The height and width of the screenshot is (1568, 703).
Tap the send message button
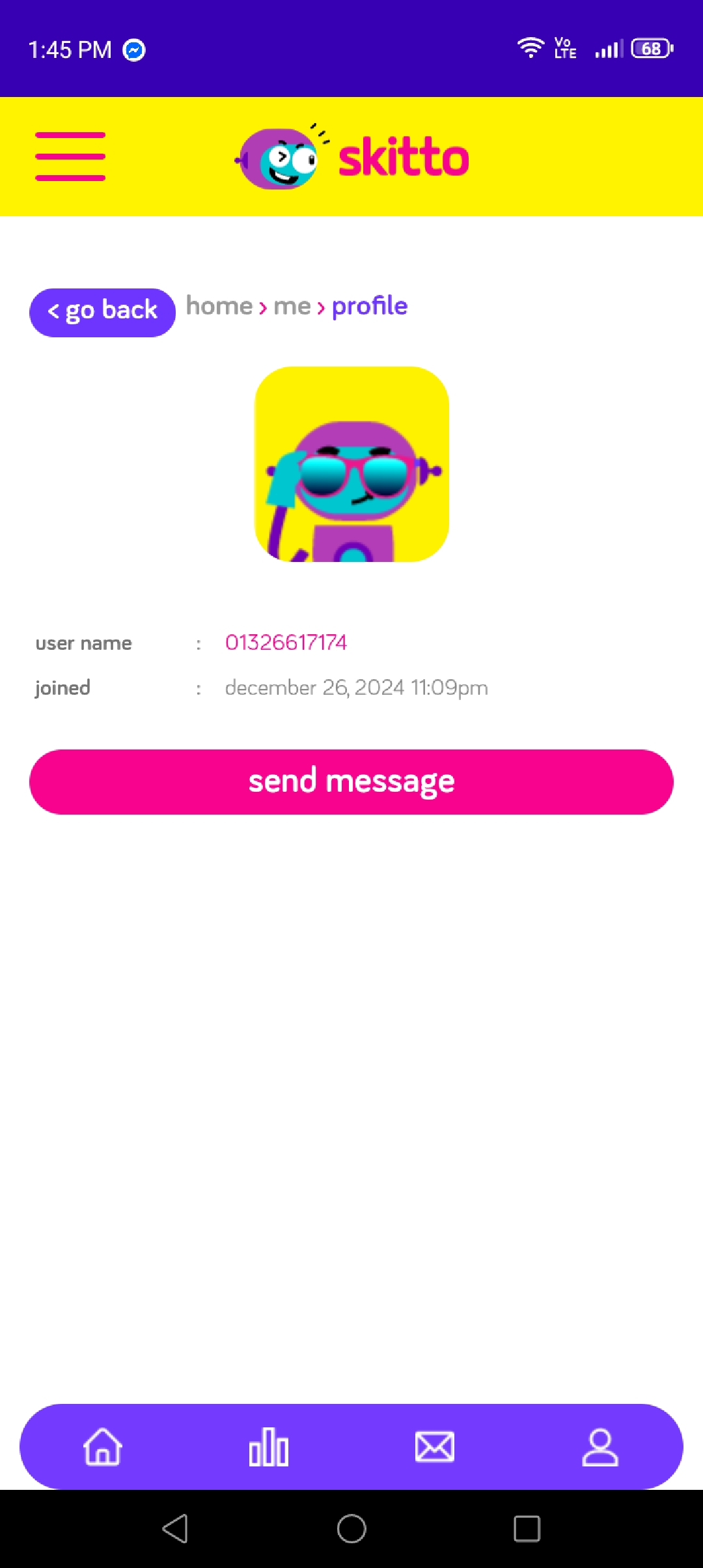click(351, 781)
